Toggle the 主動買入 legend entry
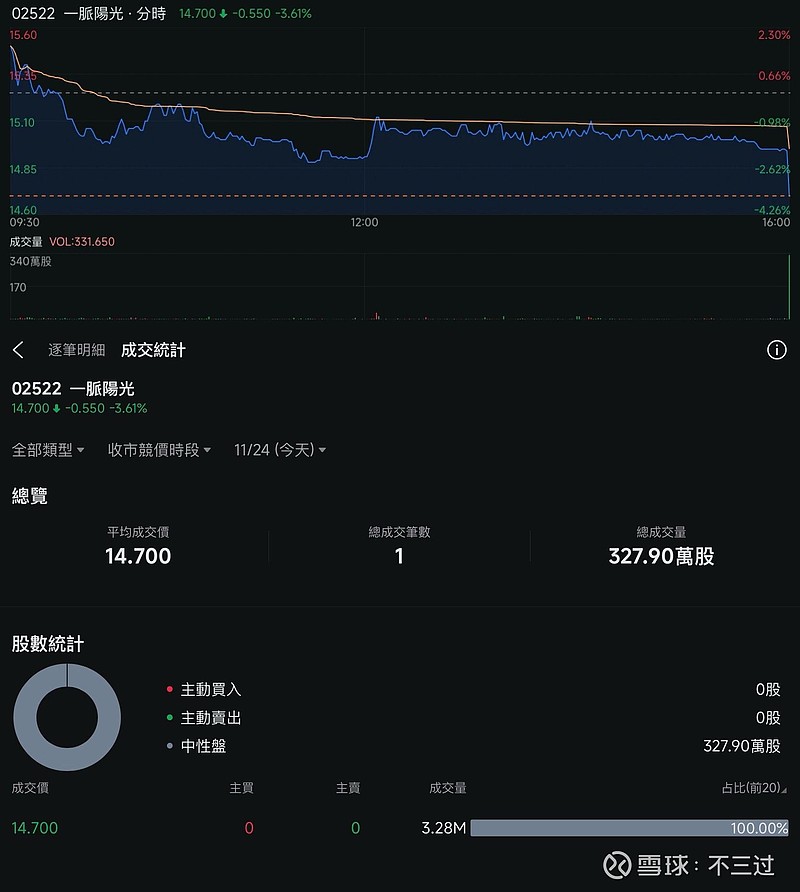Viewport: 800px width, 892px height. click(208, 689)
